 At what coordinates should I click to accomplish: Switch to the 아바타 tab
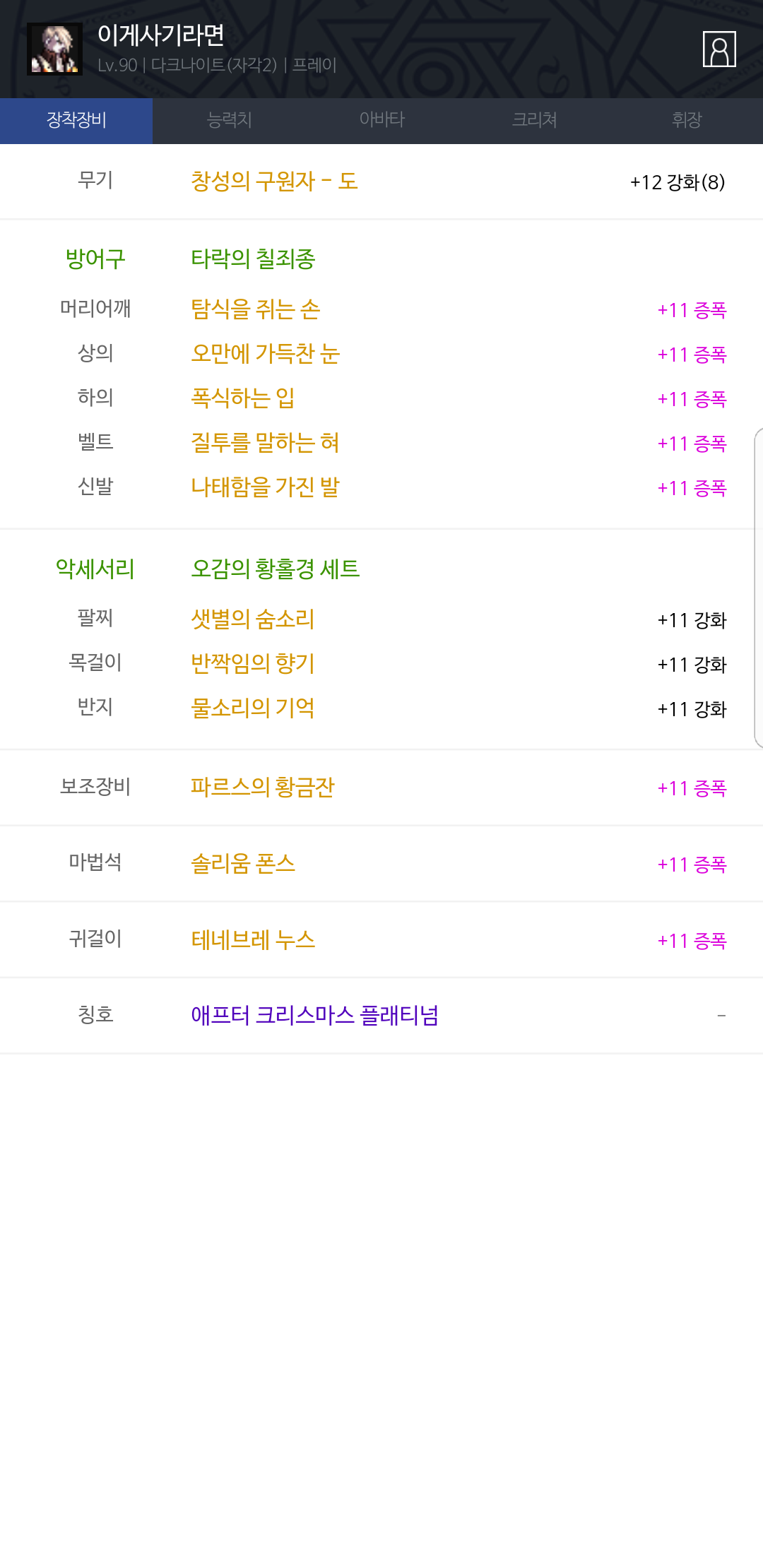381,120
